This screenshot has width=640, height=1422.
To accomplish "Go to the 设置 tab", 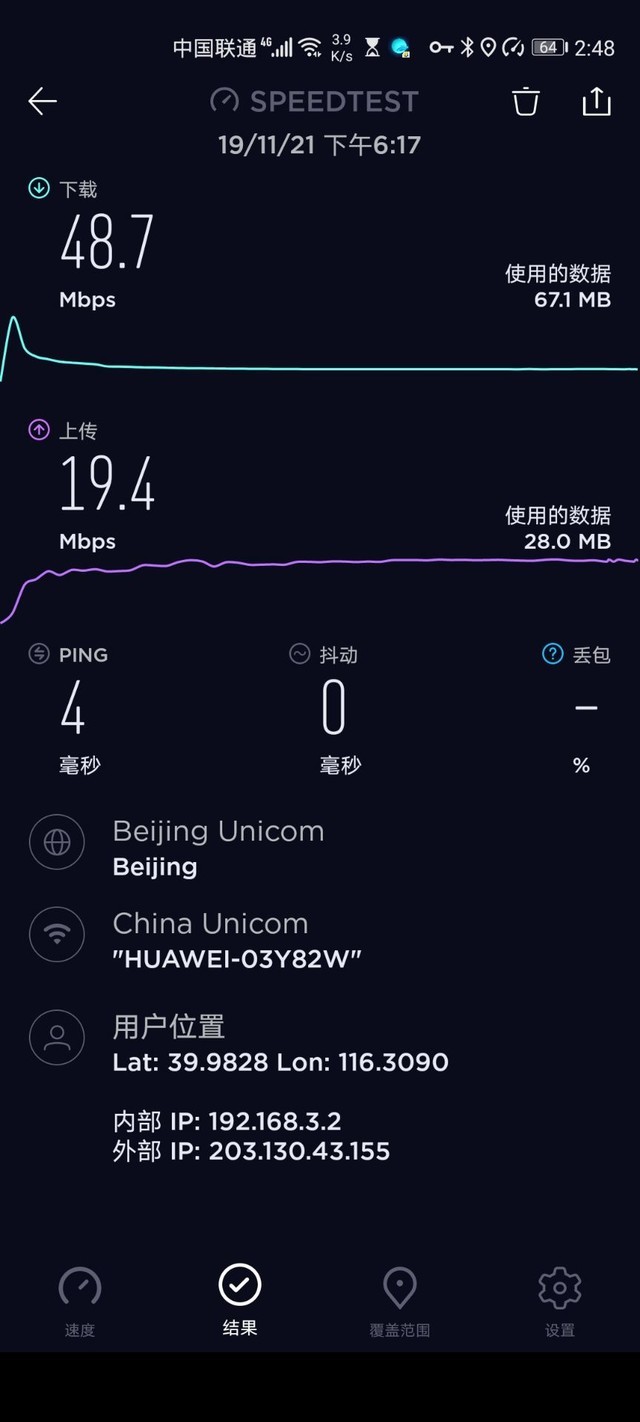I will pos(560,1301).
